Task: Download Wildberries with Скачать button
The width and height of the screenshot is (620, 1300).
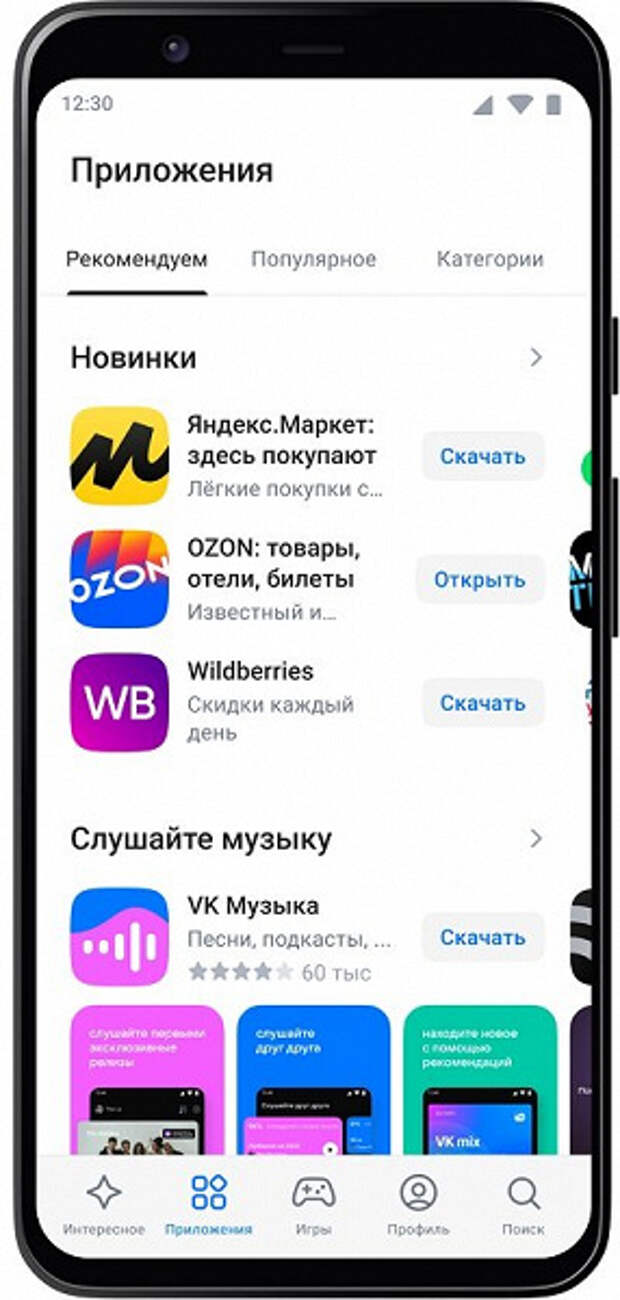Action: tap(483, 703)
